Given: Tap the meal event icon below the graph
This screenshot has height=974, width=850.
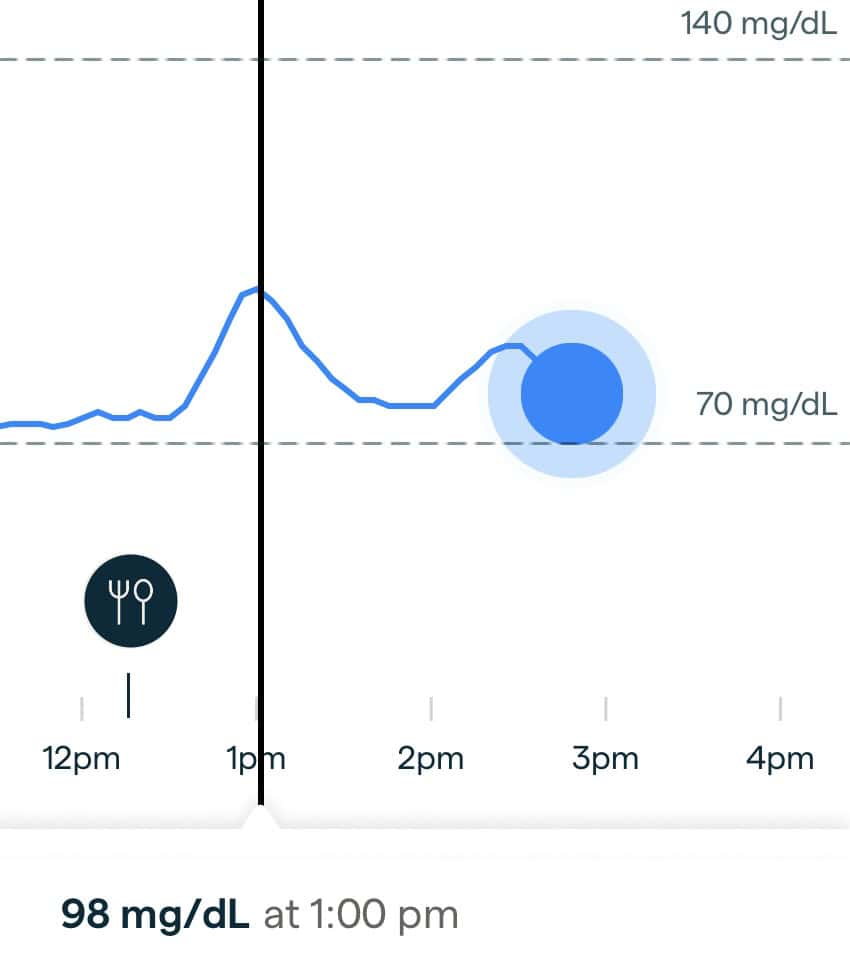Looking at the screenshot, I should 130,600.
